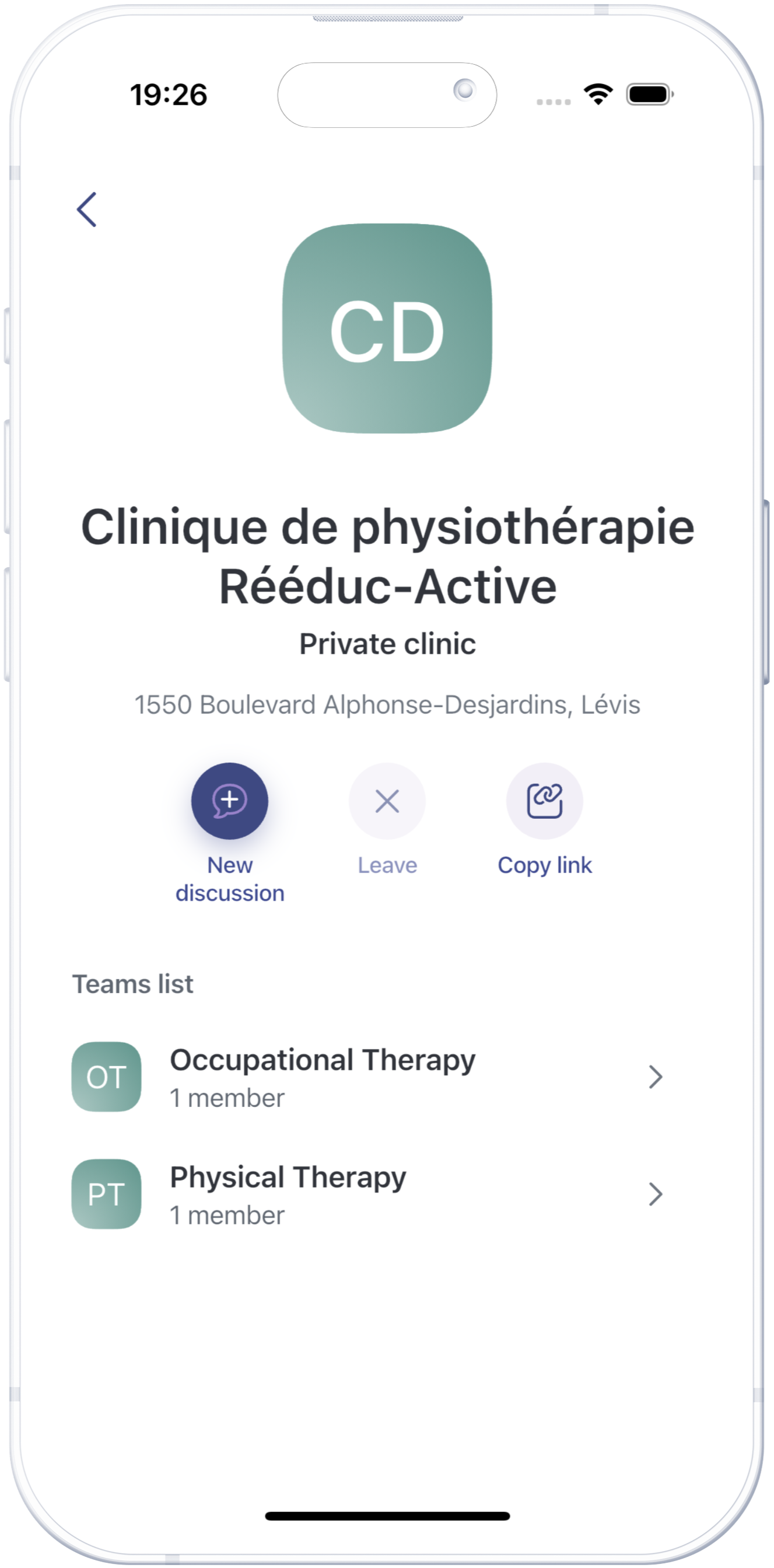The width and height of the screenshot is (774, 1568).
Task: Copy the clinic link
Action: (x=545, y=801)
